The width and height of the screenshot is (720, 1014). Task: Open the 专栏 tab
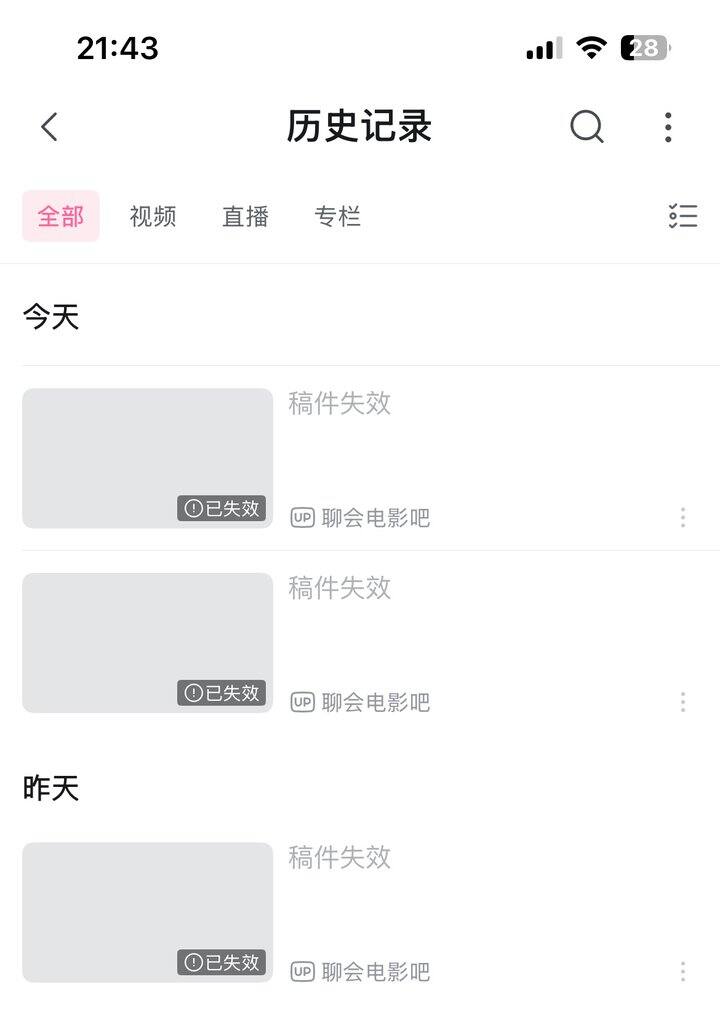pos(338,216)
